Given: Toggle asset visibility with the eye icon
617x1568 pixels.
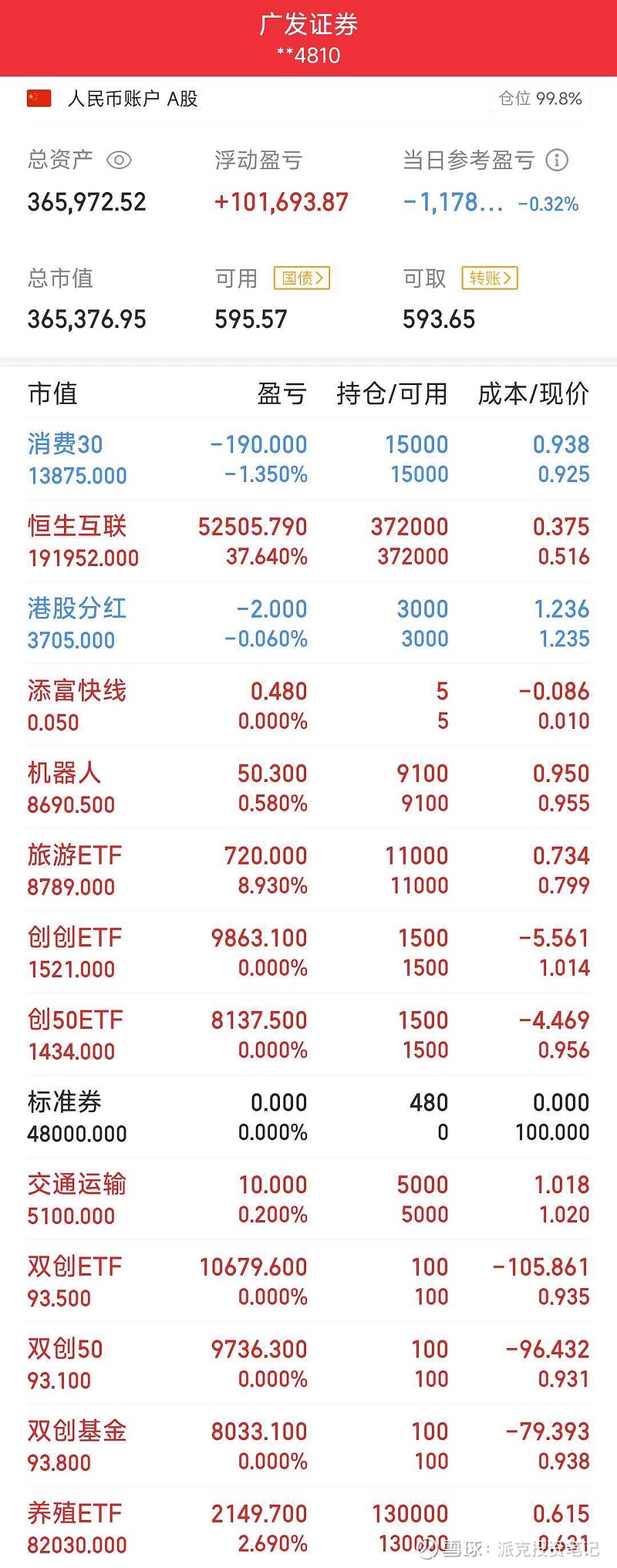Looking at the screenshot, I should coord(117,160).
